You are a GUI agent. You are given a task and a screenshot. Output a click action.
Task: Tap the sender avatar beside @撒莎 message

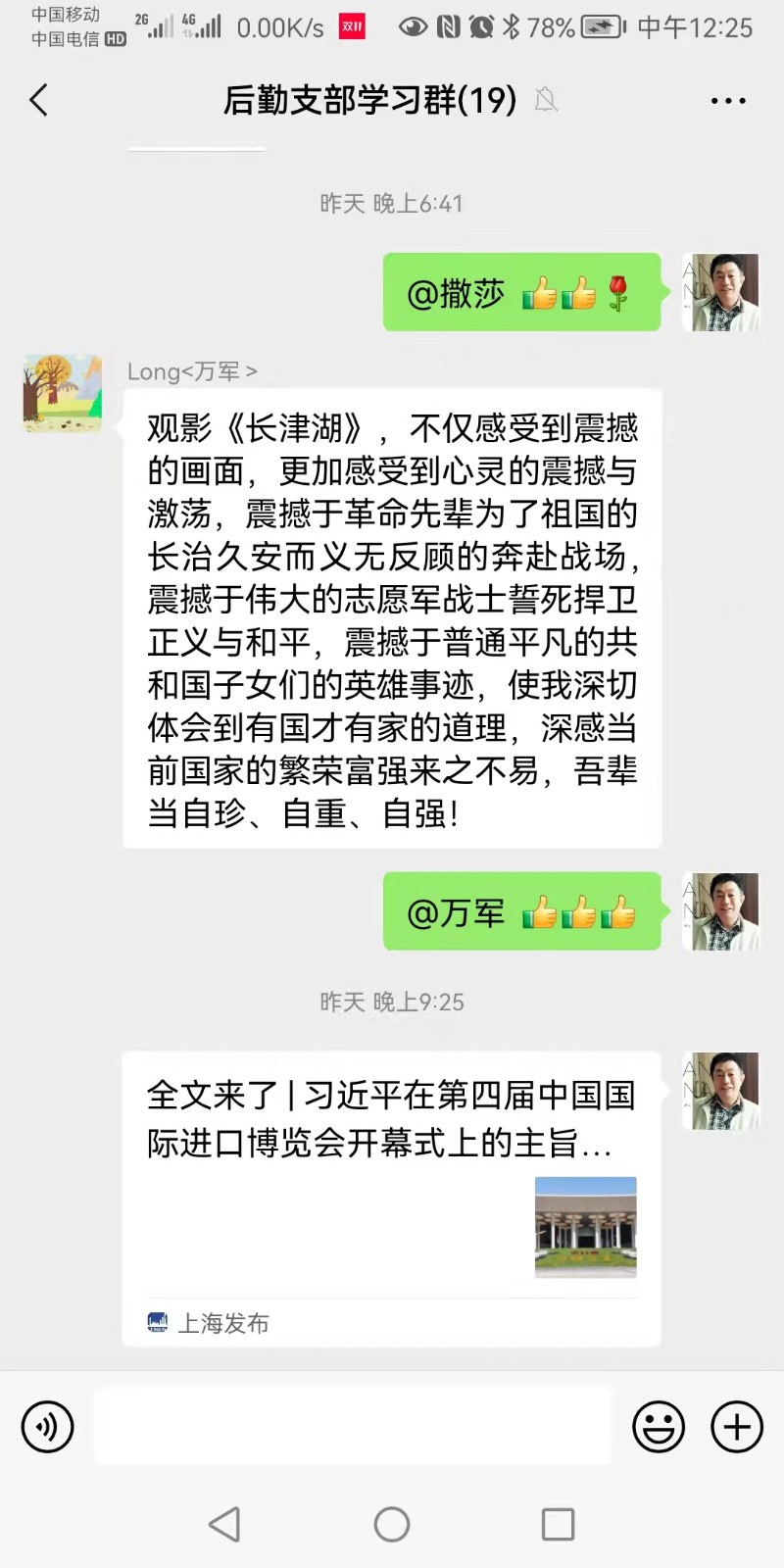tap(720, 292)
